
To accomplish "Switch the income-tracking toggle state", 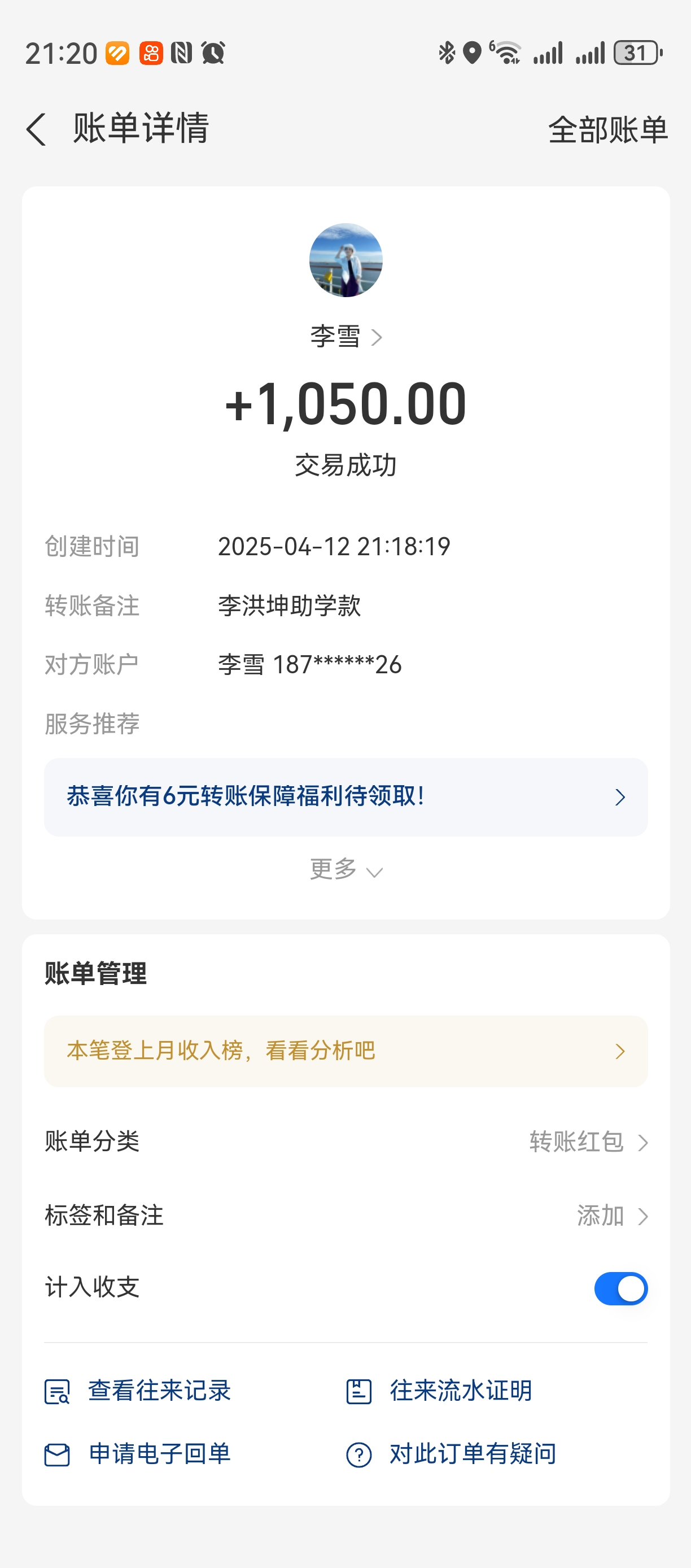I will click(x=621, y=1288).
